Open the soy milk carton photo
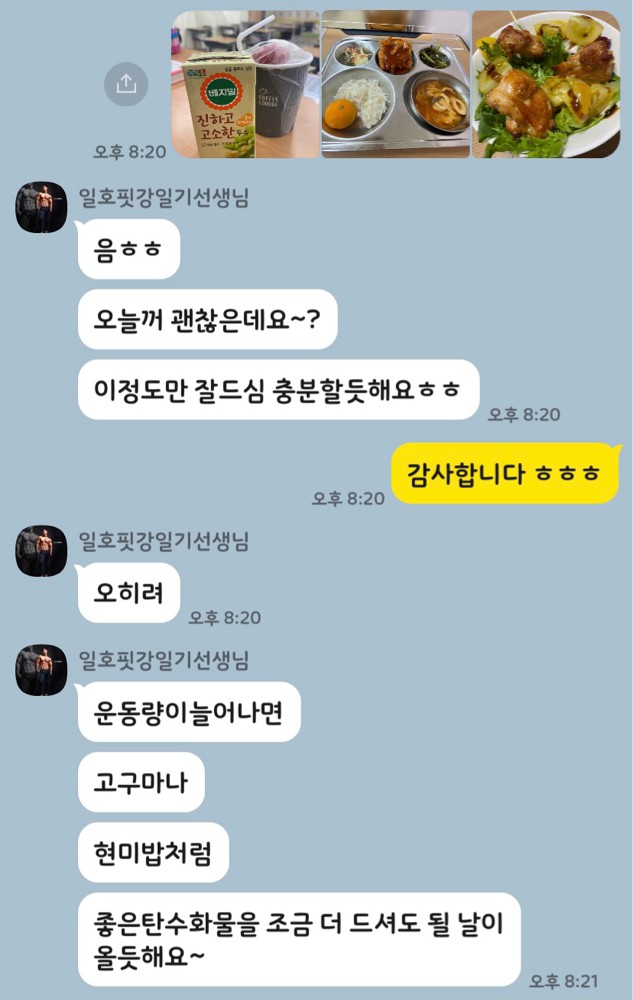Screen dimensions: 633x1000 tap(246, 85)
